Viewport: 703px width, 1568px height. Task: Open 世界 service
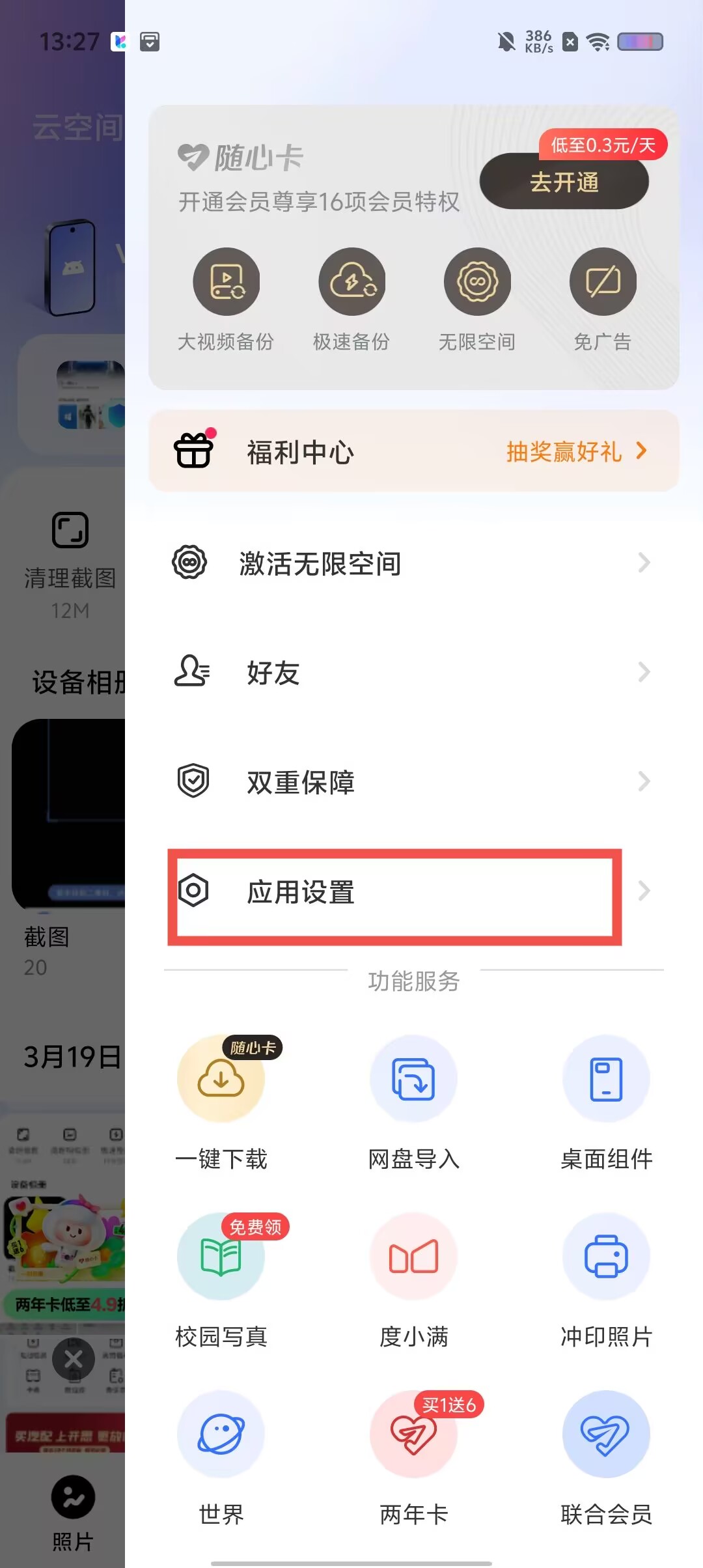221,1435
